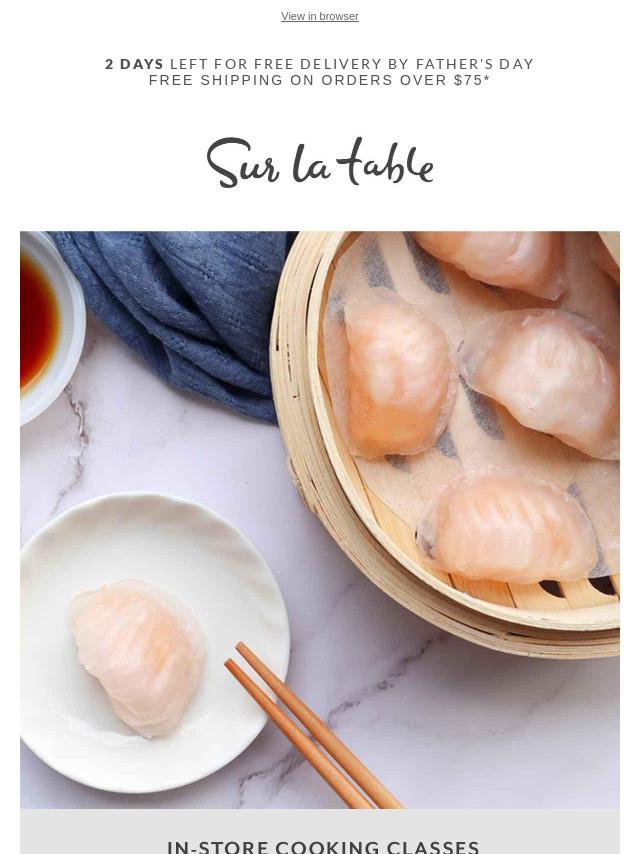Image resolution: width=640 pixels, height=854 pixels.
Task: Open the View in browser link
Action: coord(319,16)
